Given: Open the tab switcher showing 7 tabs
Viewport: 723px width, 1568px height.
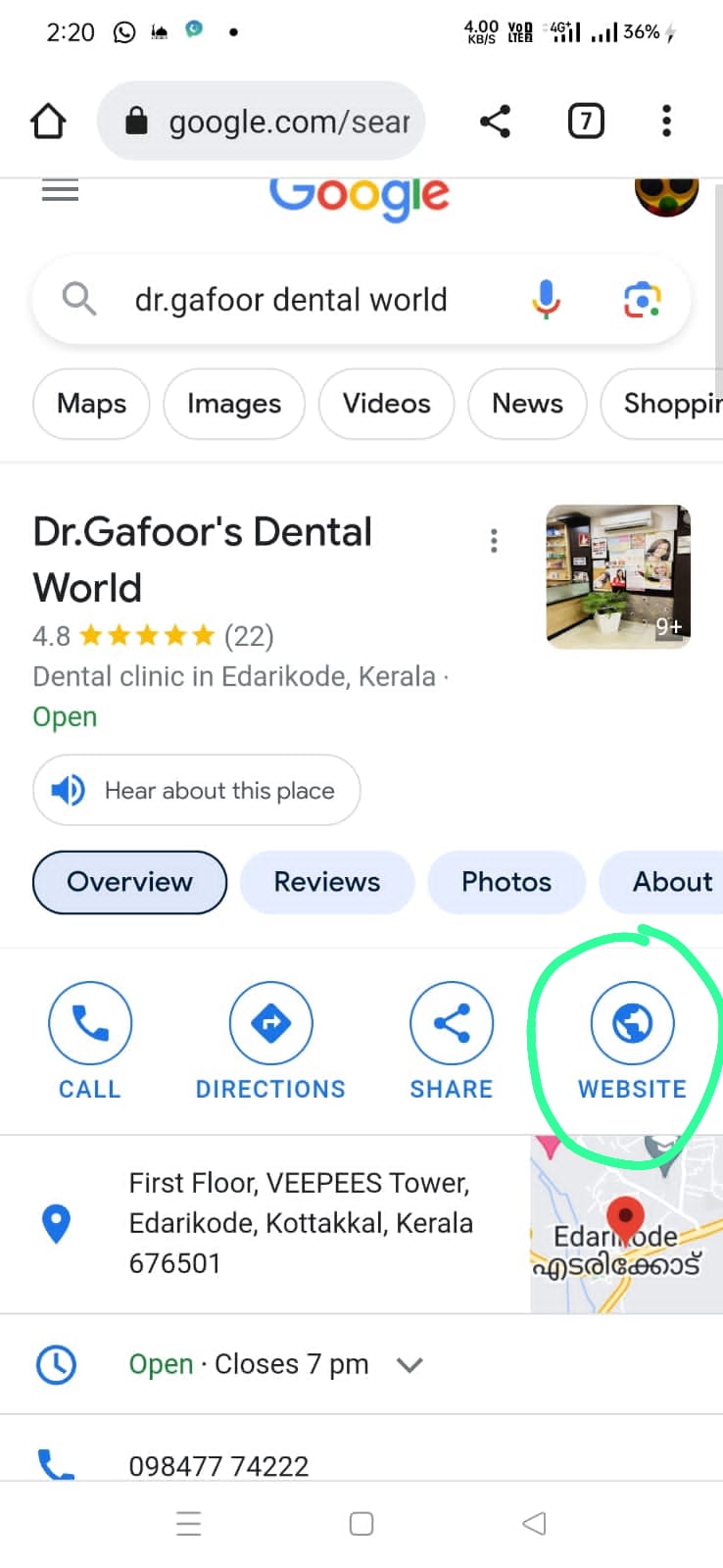Looking at the screenshot, I should [x=585, y=121].
